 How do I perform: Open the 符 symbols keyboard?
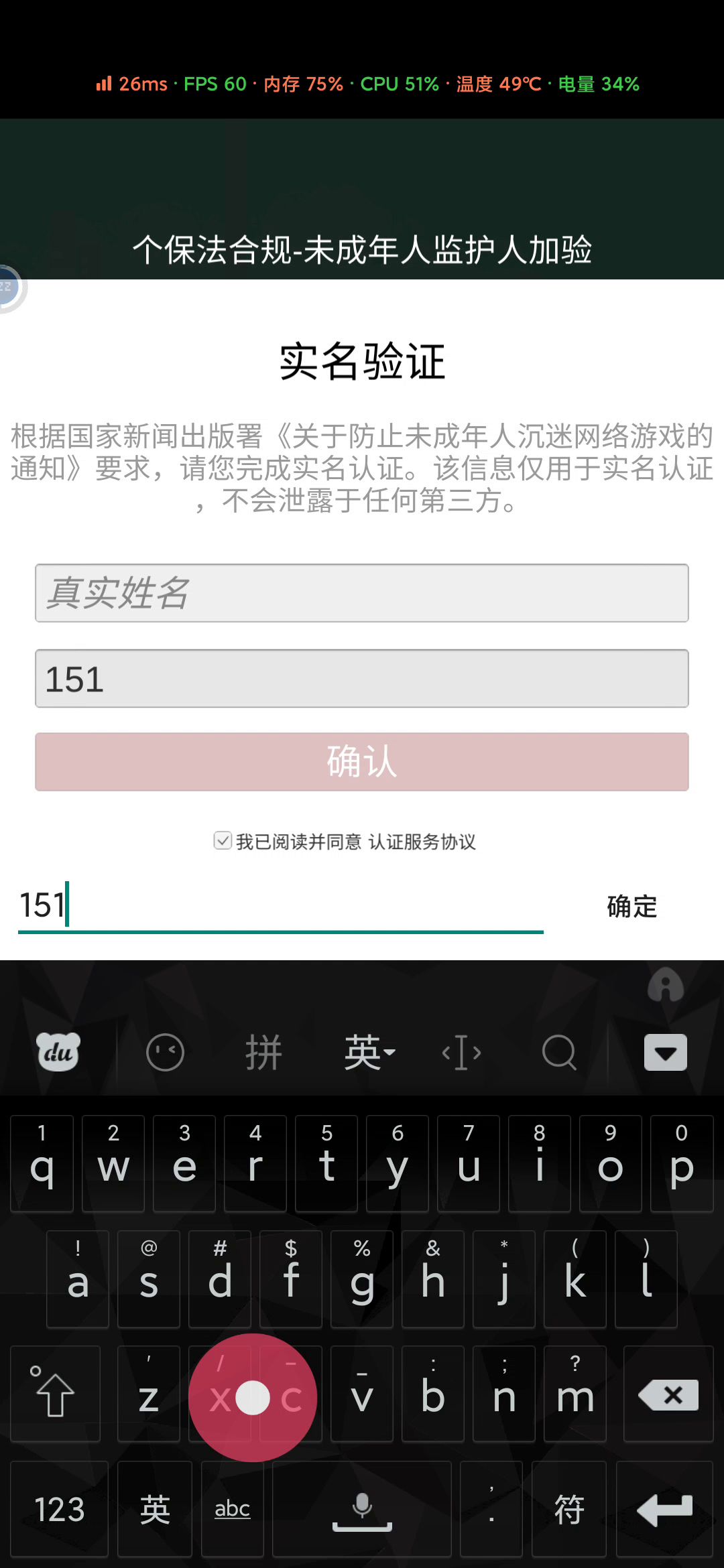pyautogui.click(x=568, y=1510)
